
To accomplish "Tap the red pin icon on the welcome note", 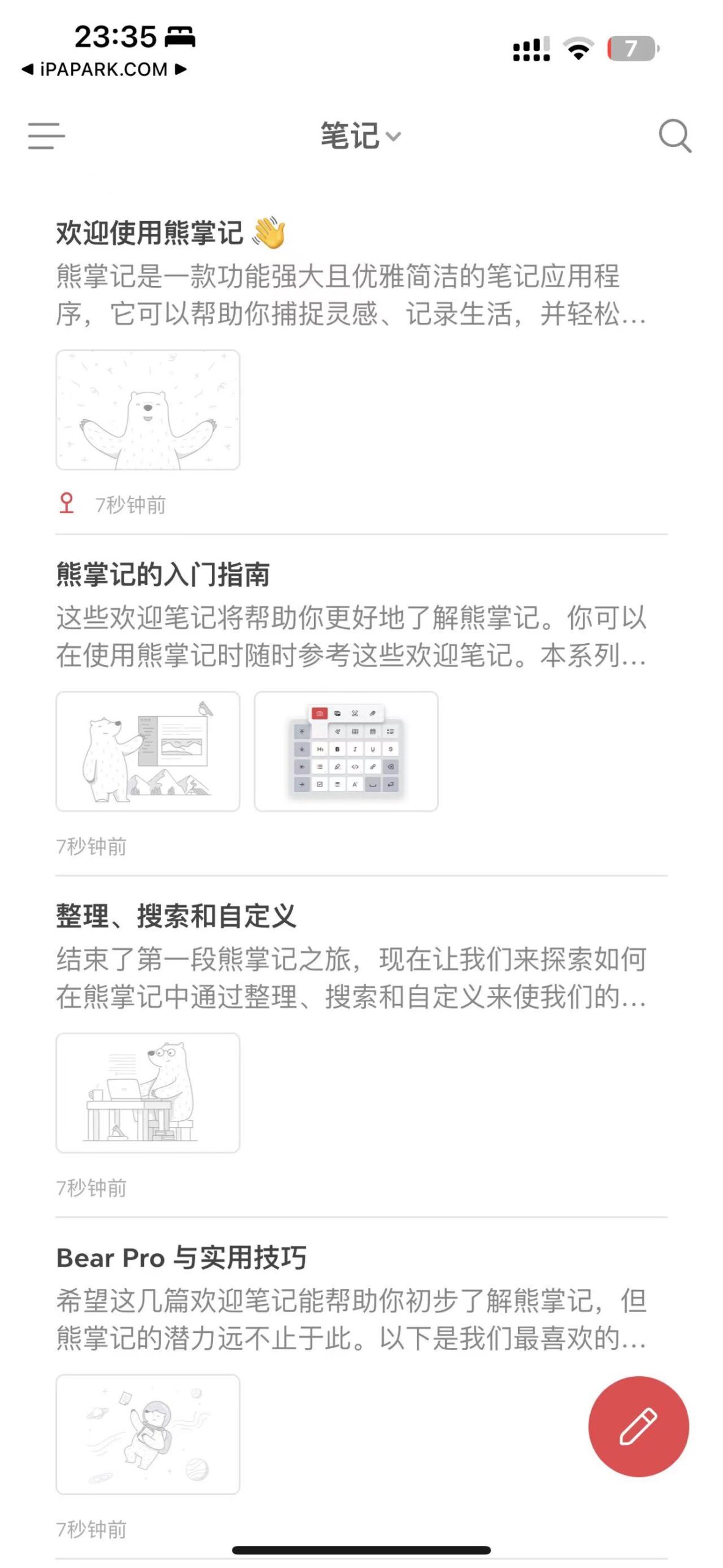I will [x=67, y=502].
